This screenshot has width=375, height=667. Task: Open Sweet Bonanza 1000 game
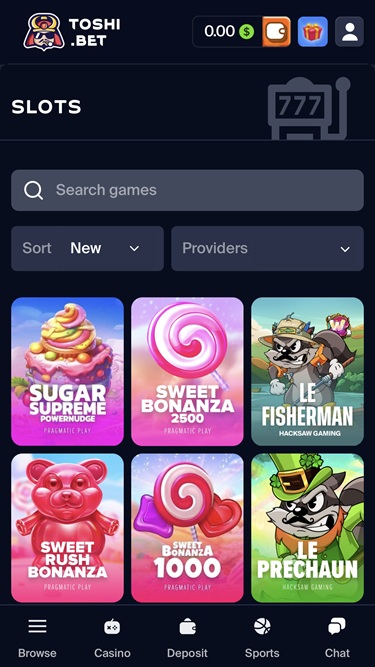coord(188,528)
